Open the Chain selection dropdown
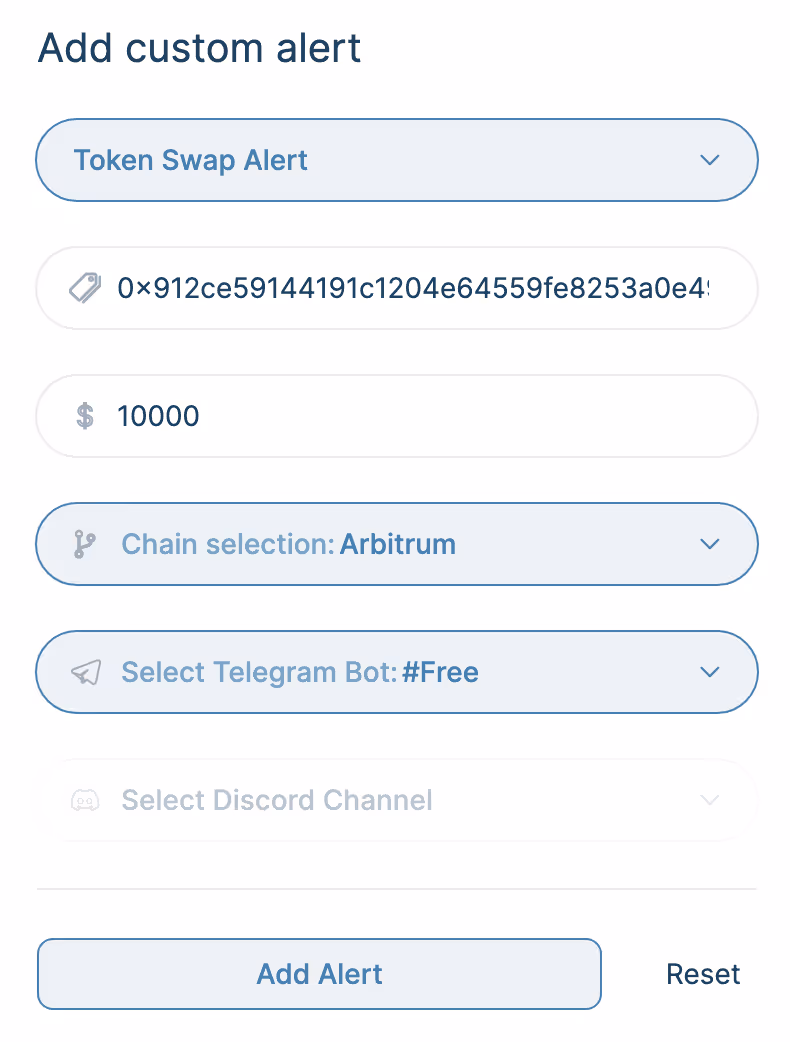The width and height of the screenshot is (790, 1042). [x=396, y=544]
